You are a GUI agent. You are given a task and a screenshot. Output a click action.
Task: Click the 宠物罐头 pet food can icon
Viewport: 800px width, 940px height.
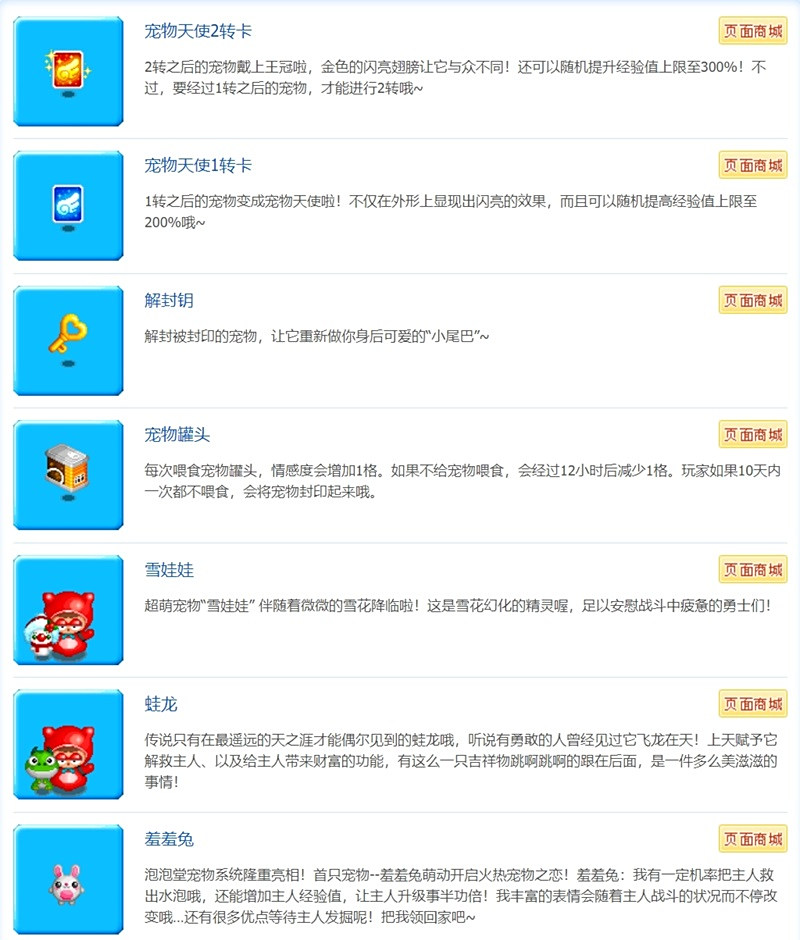pos(67,470)
